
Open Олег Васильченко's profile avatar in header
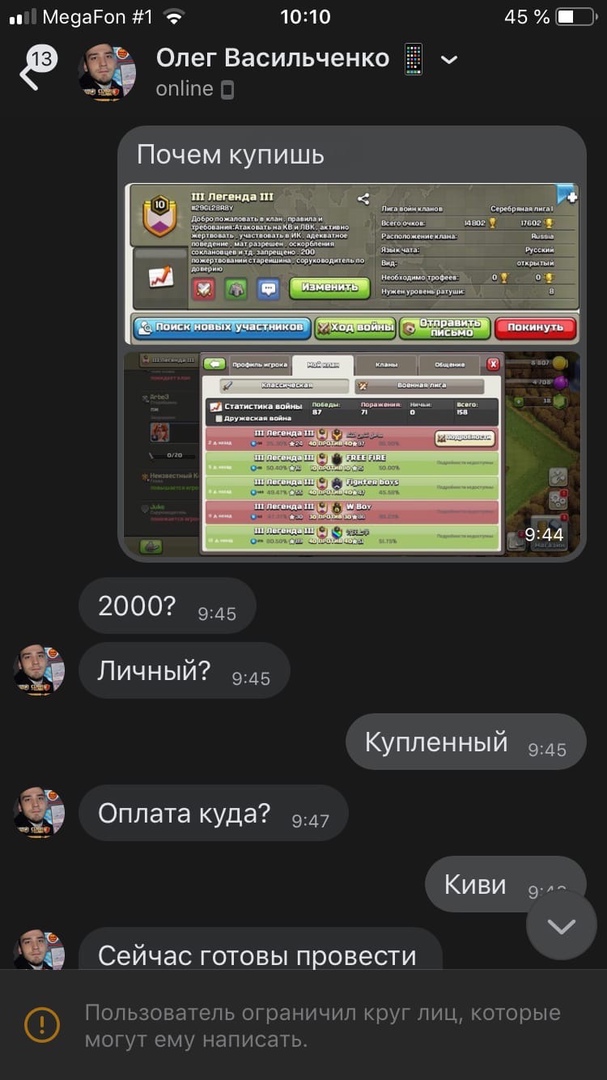[108, 73]
